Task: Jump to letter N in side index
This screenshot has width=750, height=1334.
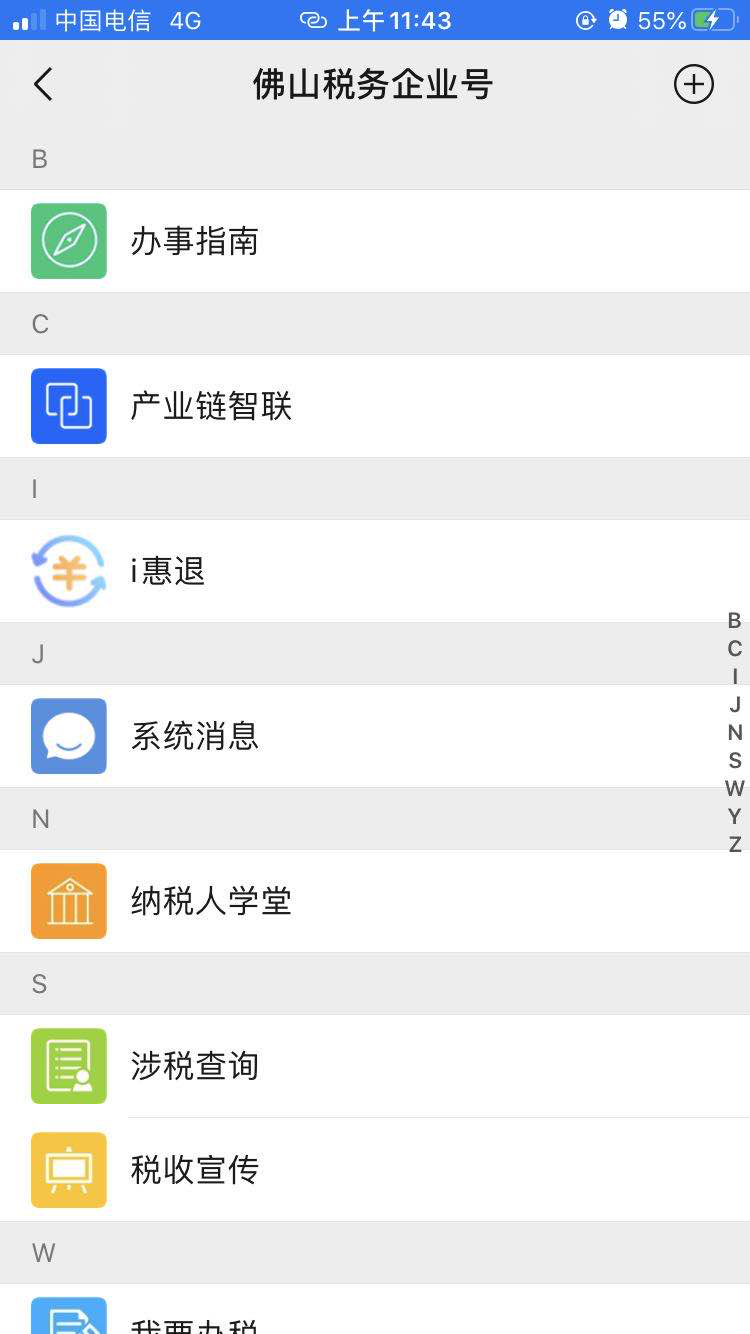Action: [x=735, y=732]
